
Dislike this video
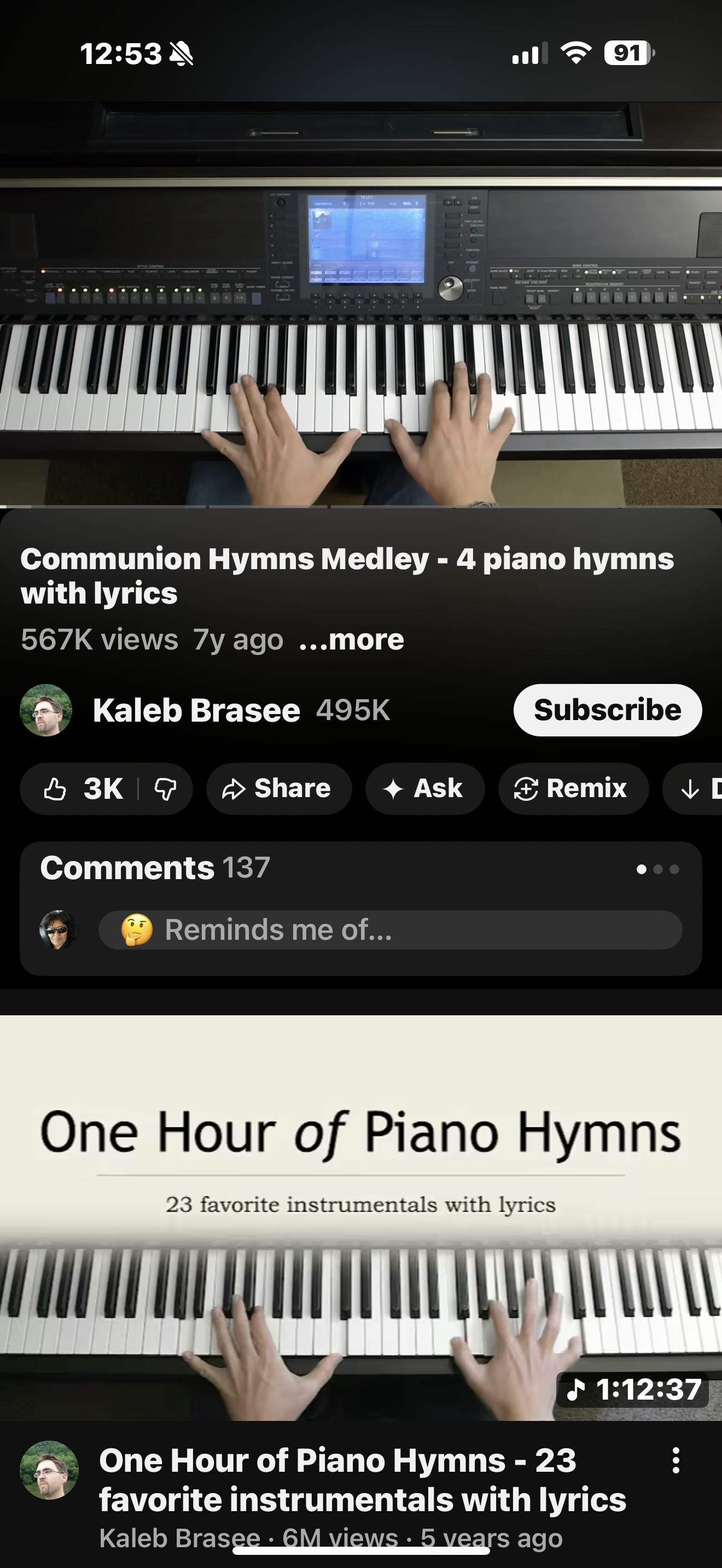[x=166, y=789]
